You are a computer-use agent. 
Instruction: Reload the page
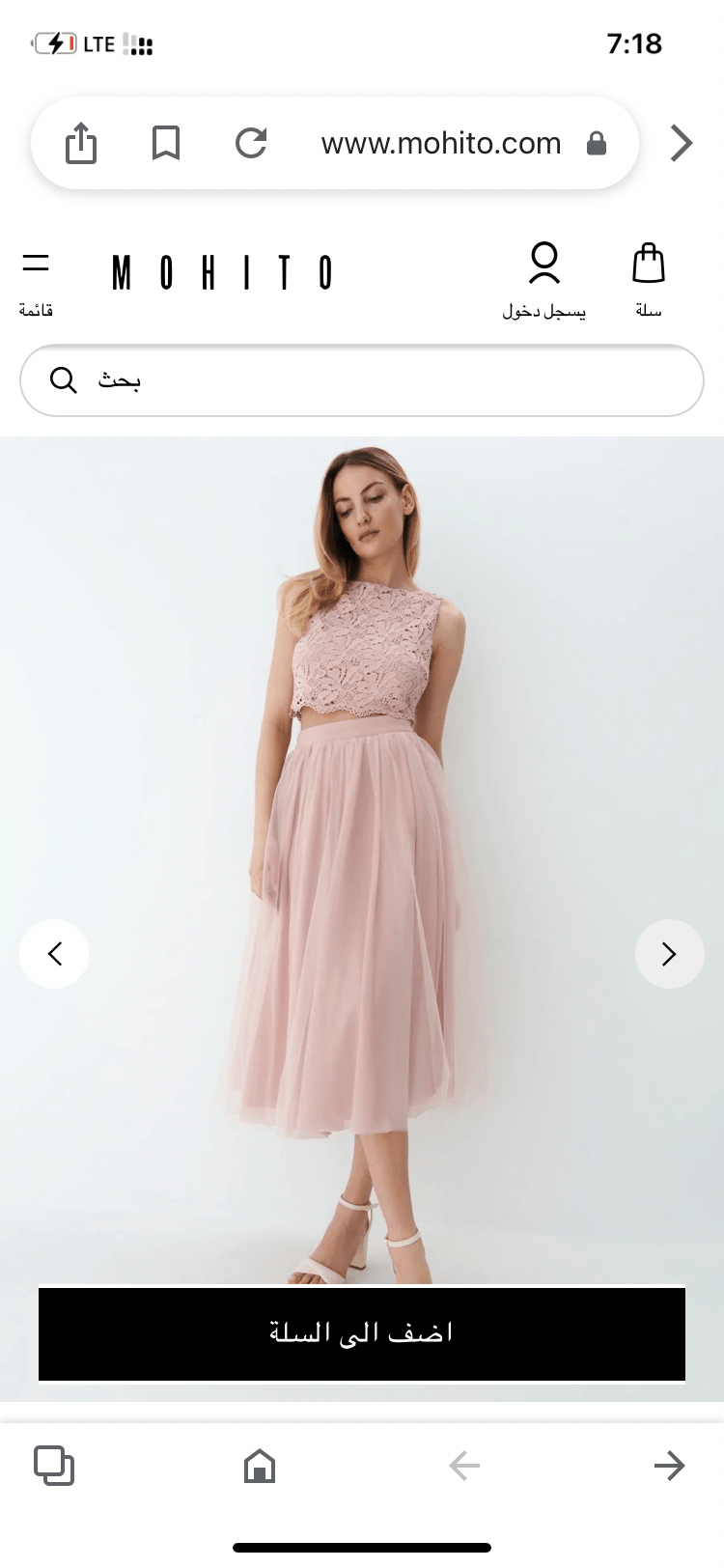click(x=251, y=144)
